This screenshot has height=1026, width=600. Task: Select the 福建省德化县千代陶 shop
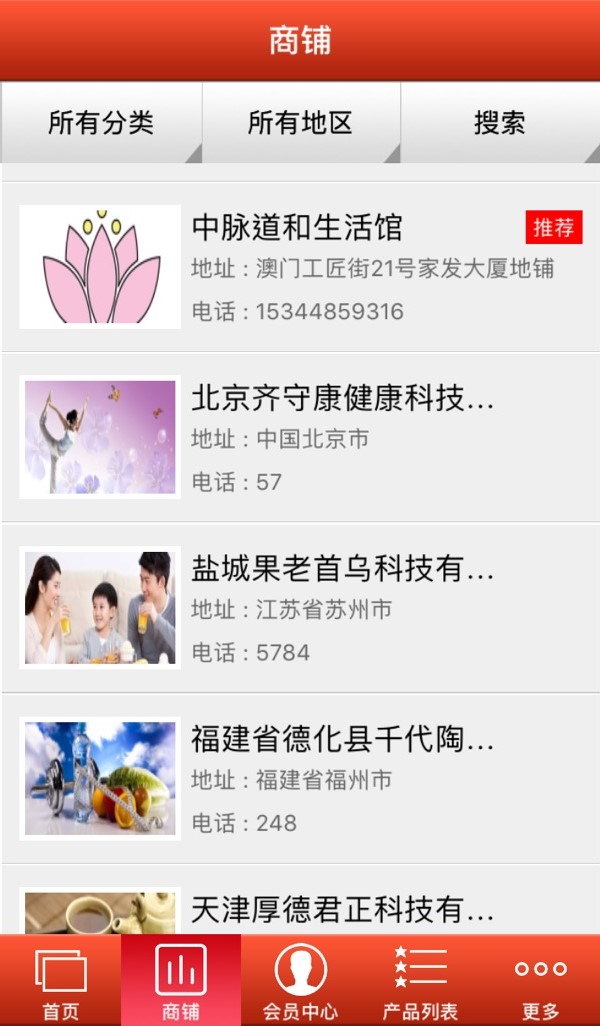tap(300, 779)
